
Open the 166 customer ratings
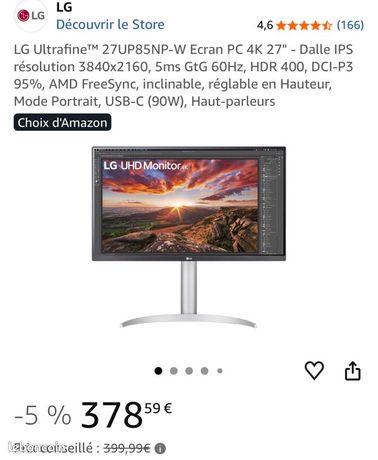click(350, 25)
